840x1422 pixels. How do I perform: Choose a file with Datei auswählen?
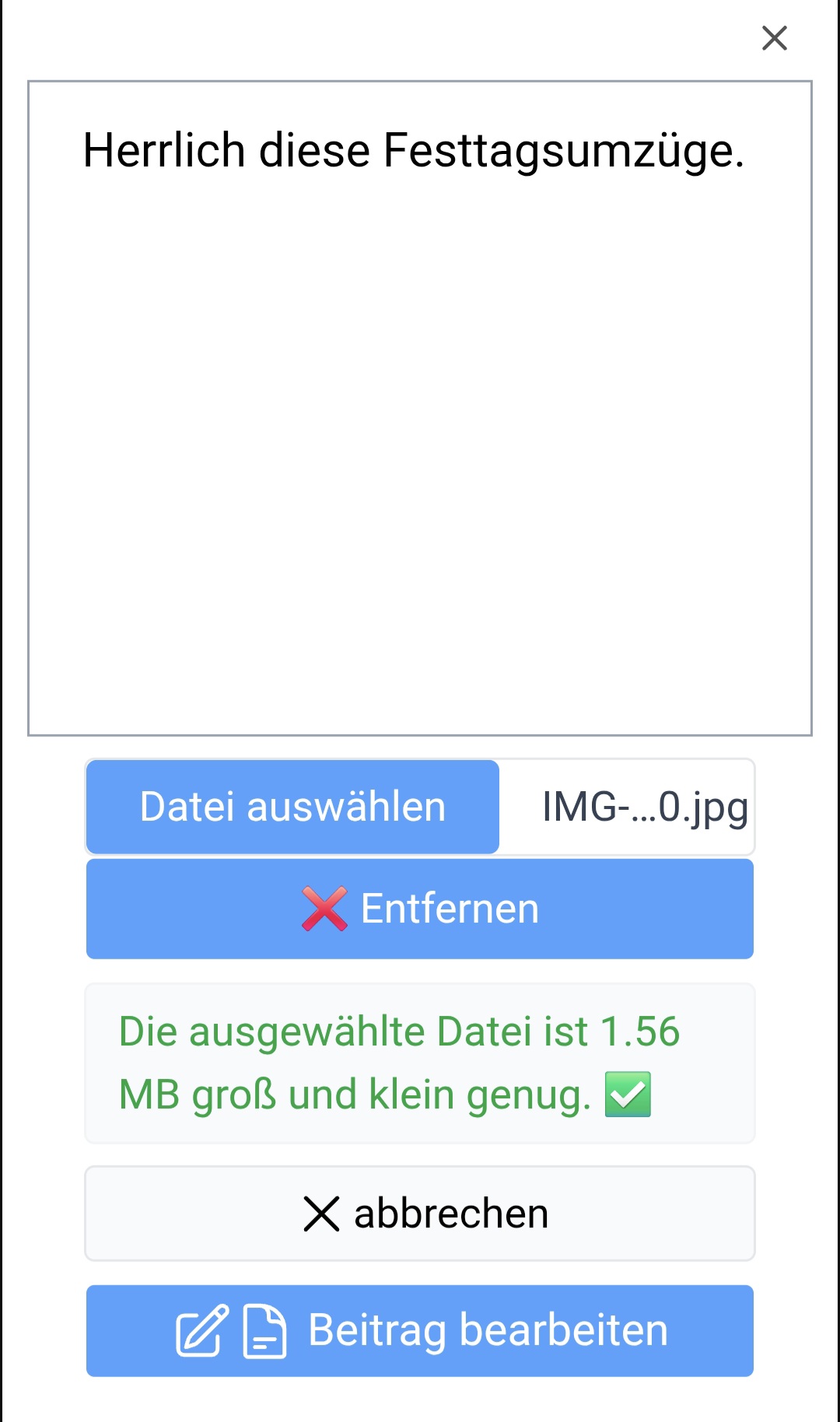pyautogui.click(x=292, y=807)
